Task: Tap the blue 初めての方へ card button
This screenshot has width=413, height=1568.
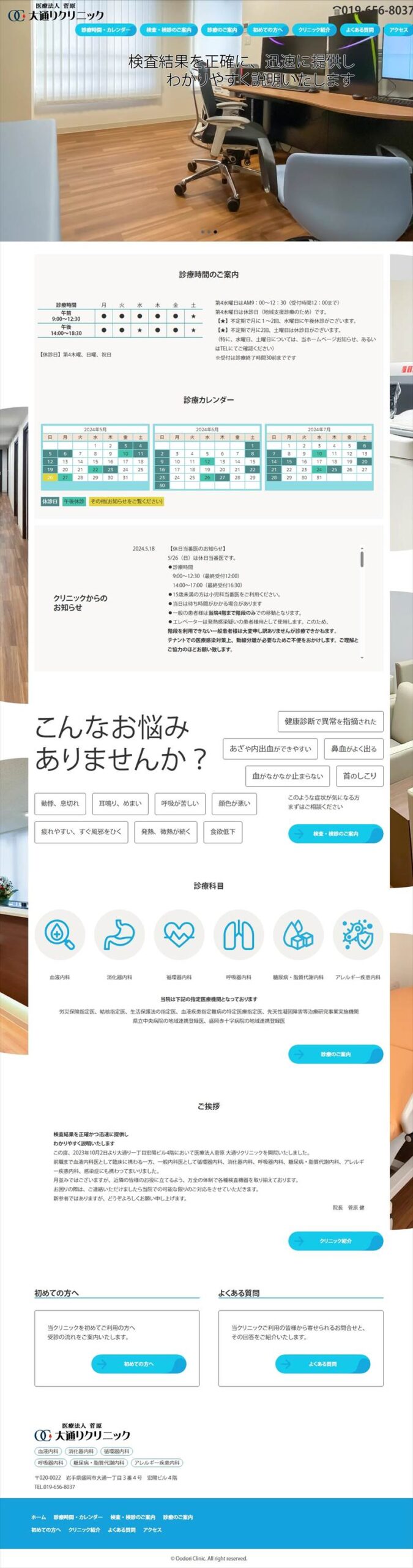Action: click(x=138, y=1363)
